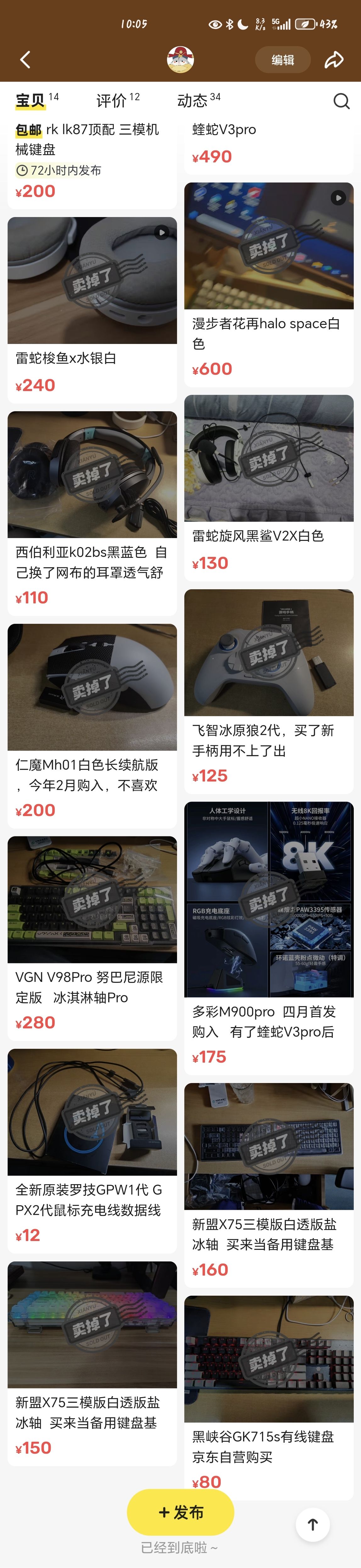Image resolution: width=361 pixels, height=1568 pixels.
Task: Tap the 发布 publish button
Action: click(181, 1512)
